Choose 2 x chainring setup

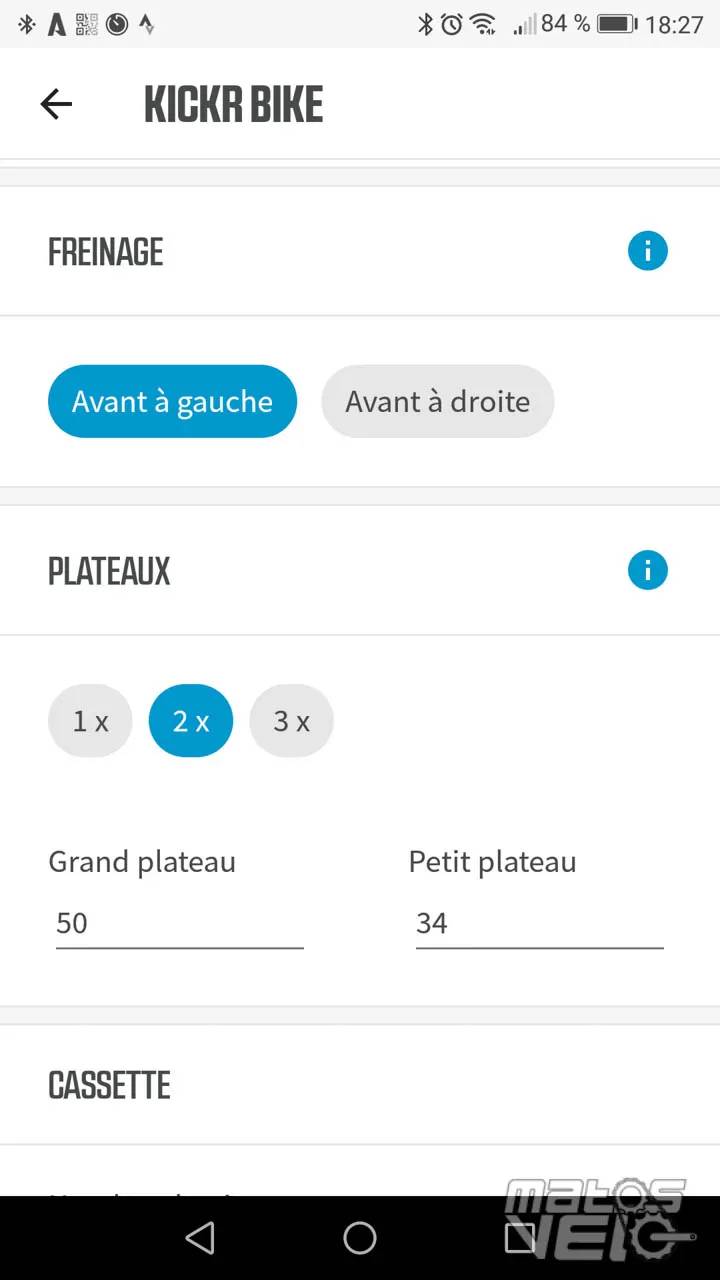click(191, 721)
